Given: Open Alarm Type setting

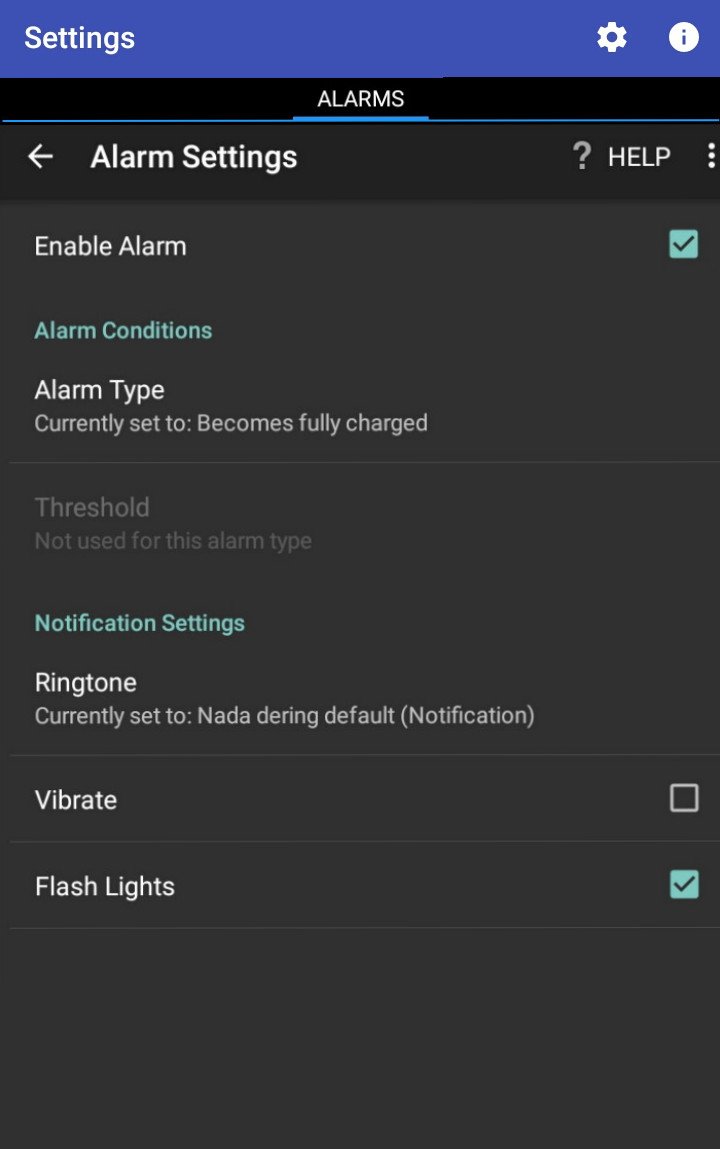Looking at the screenshot, I should tap(230, 405).
